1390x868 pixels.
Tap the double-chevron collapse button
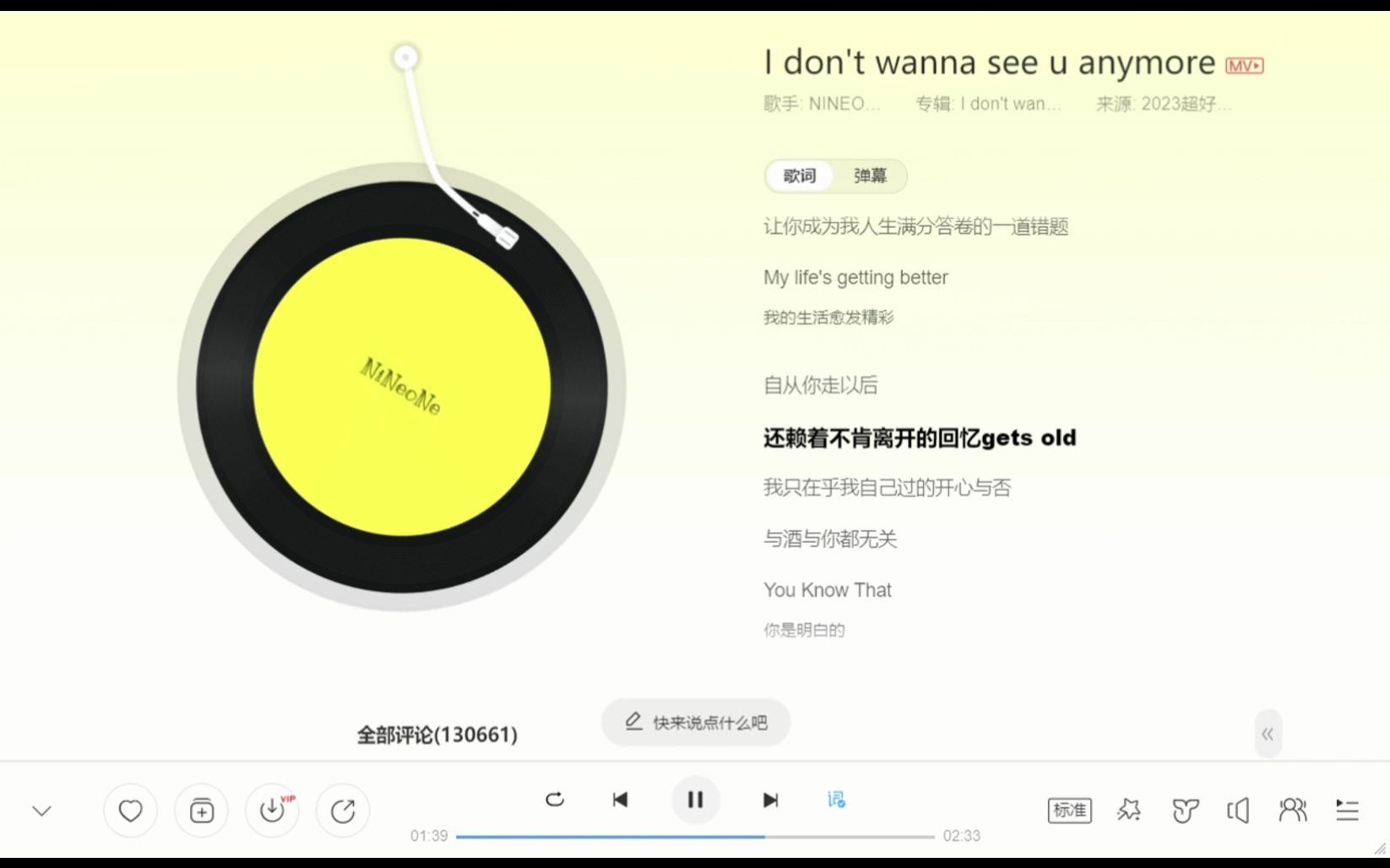coord(1268,735)
